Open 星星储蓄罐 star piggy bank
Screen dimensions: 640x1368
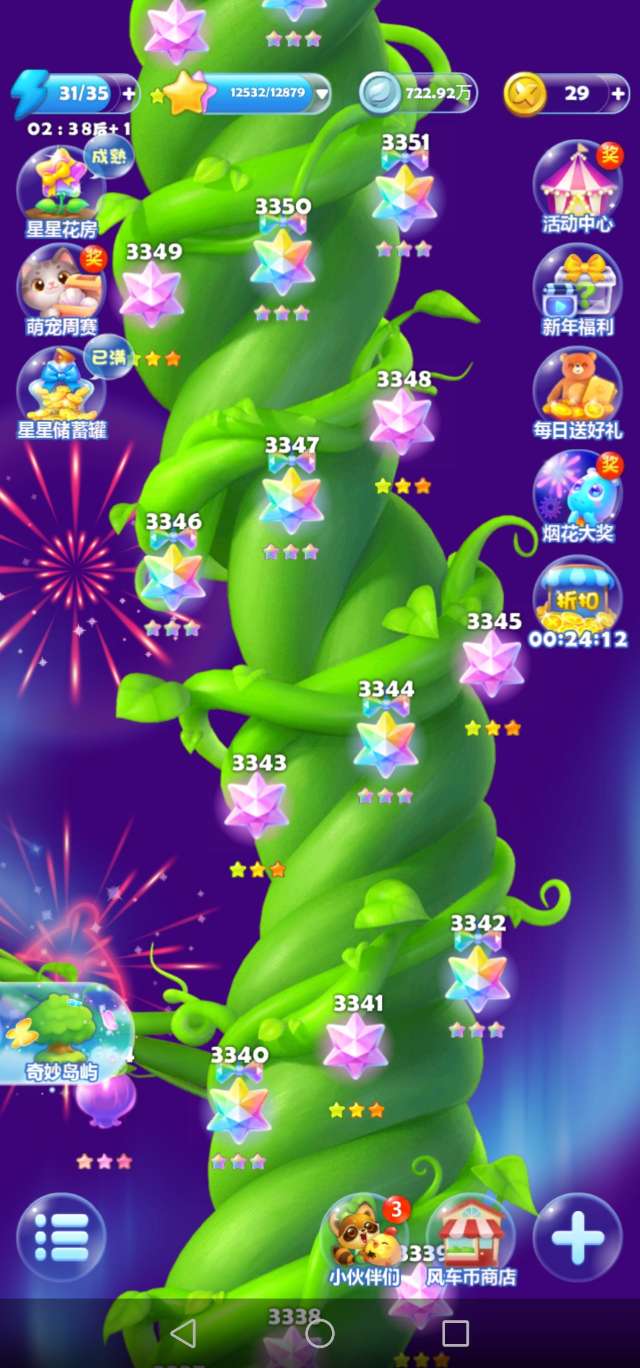60,392
